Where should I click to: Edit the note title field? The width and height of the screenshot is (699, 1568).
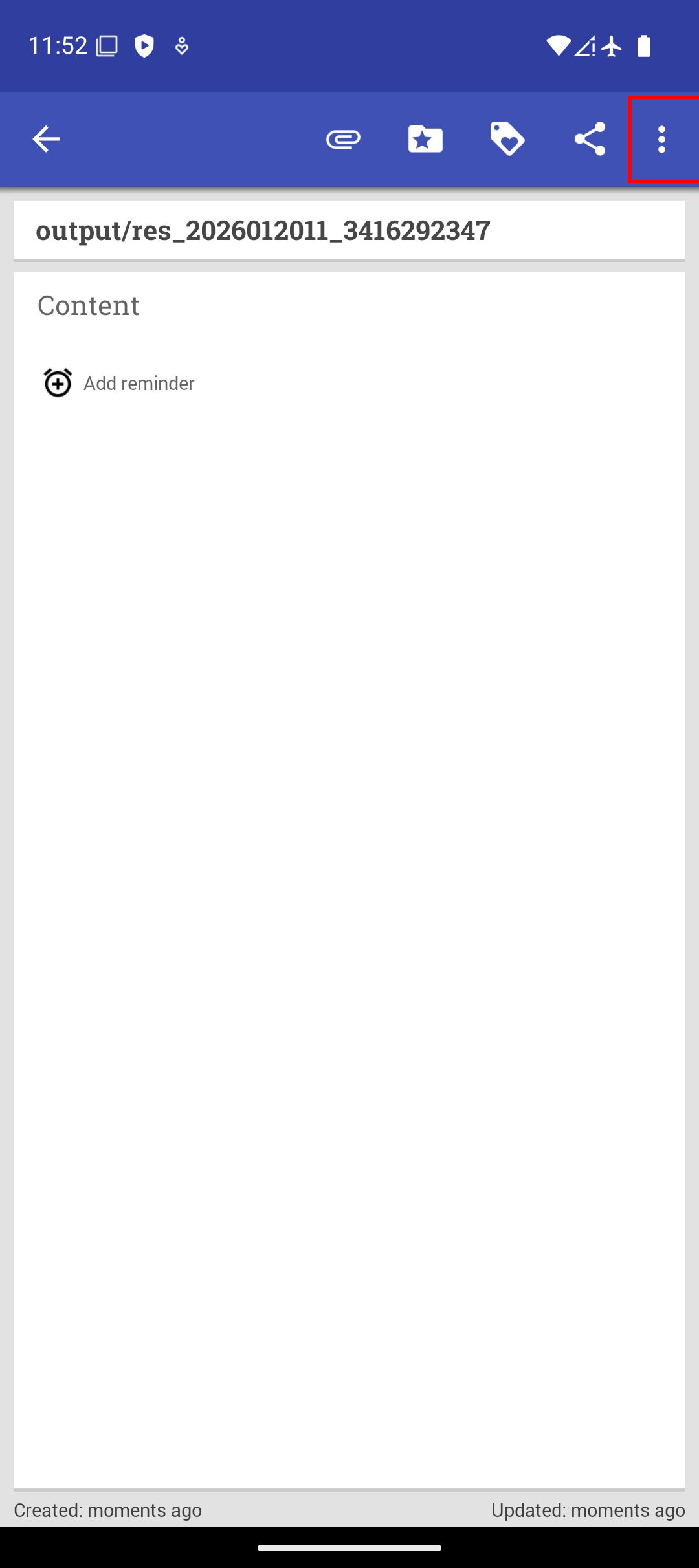click(x=349, y=230)
